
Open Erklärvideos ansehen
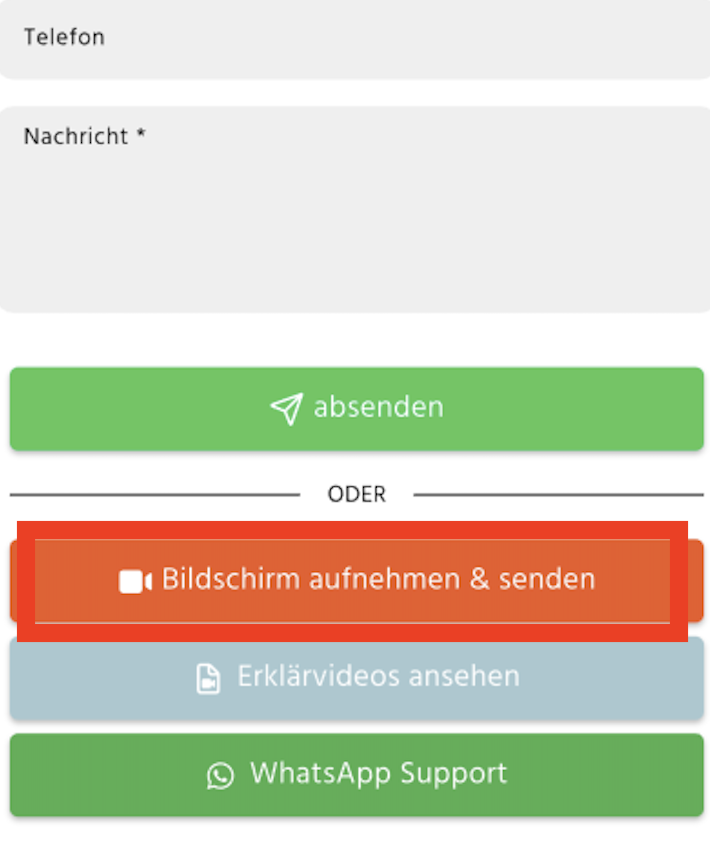[x=356, y=677]
